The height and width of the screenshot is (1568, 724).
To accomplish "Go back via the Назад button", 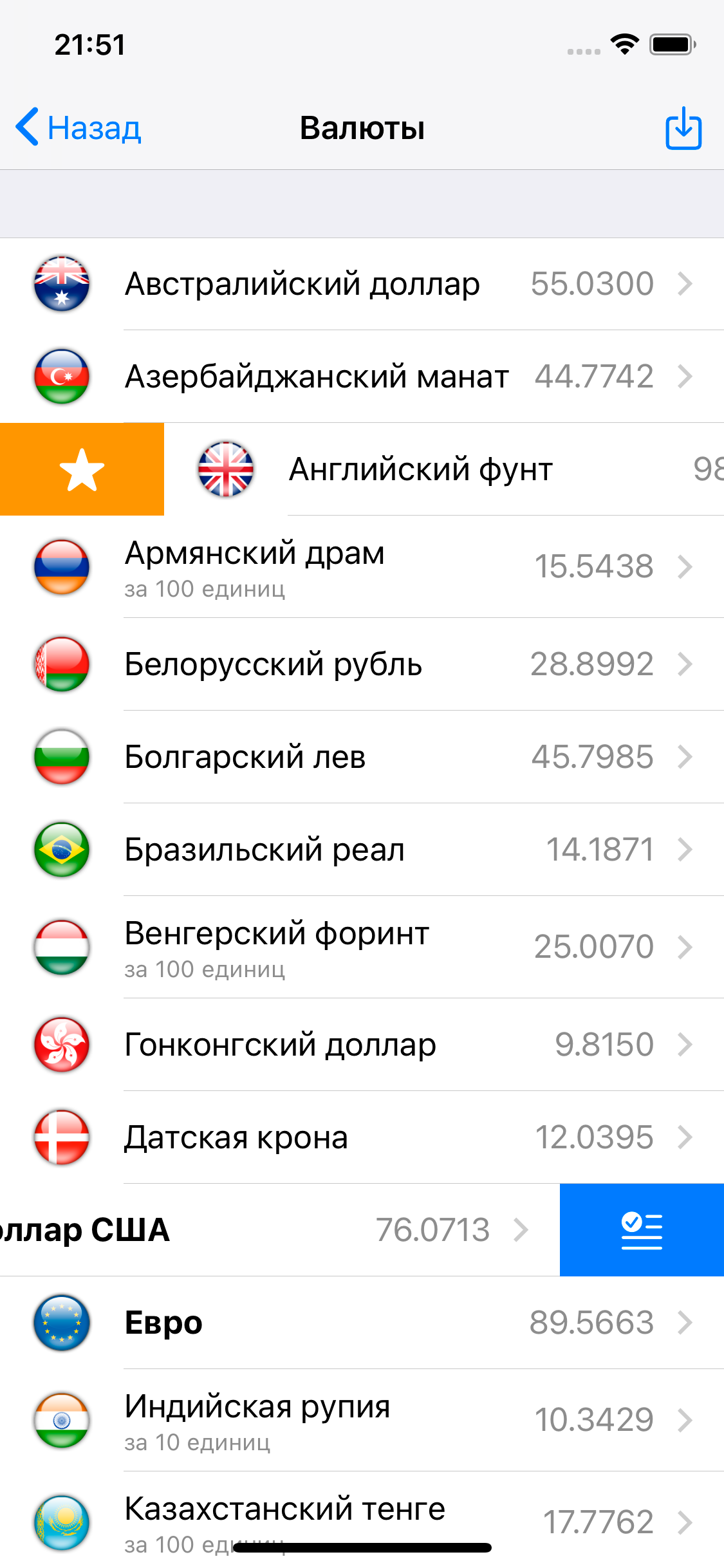I will (x=78, y=127).
